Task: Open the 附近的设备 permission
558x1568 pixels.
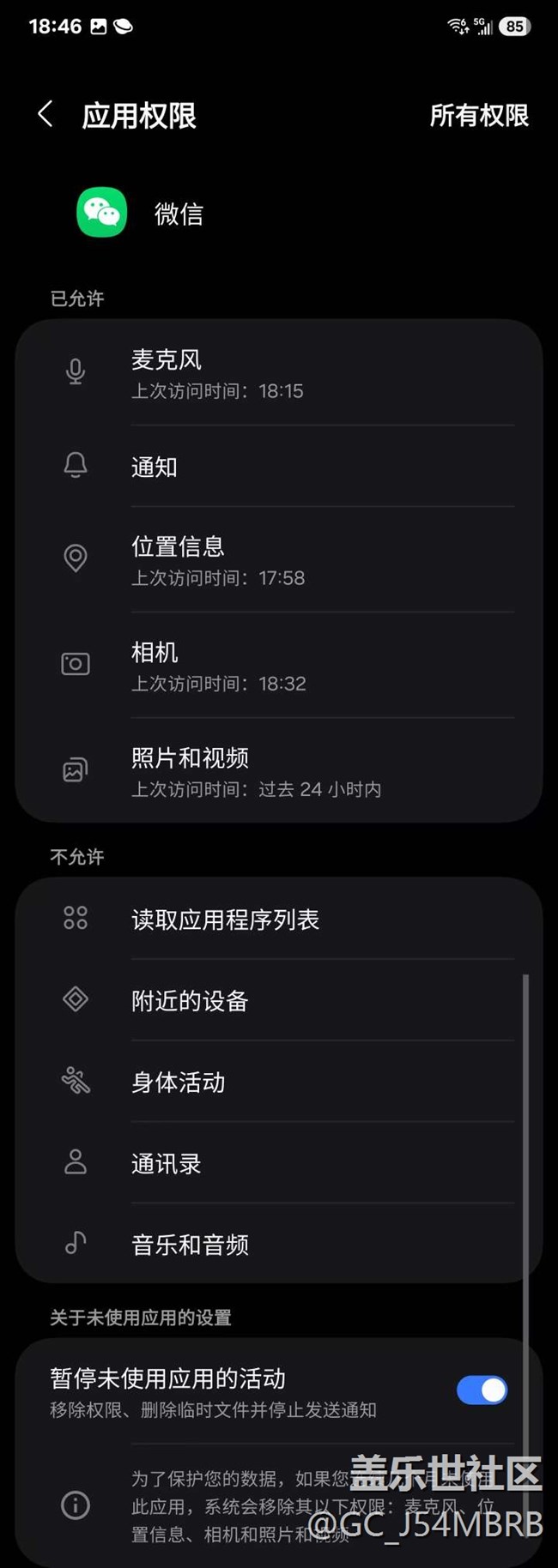Action: [x=278, y=1000]
